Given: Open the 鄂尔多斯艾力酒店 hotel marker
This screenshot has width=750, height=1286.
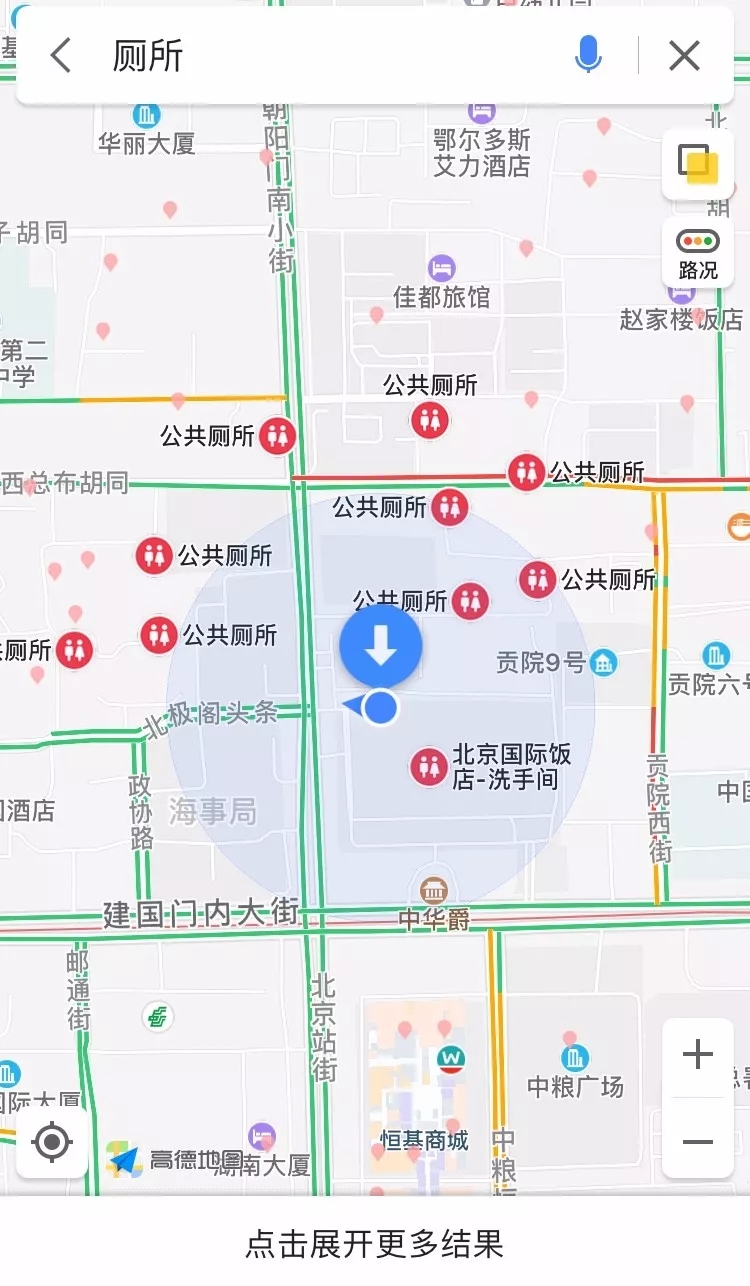Looking at the screenshot, I should pos(482,112).
